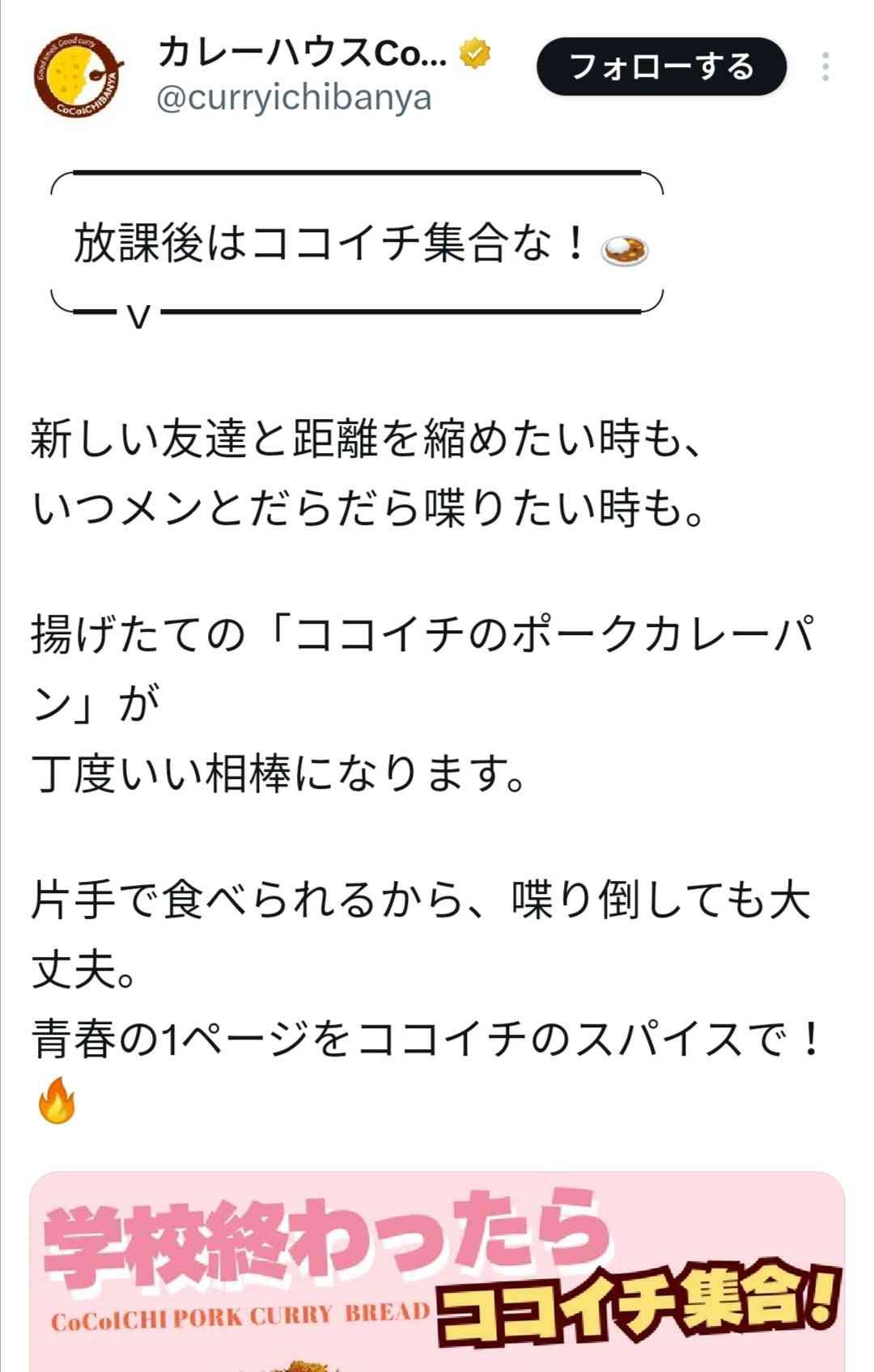Open the @curryichibanya account name
The image size is (874, 1372).
coord(293,99)
